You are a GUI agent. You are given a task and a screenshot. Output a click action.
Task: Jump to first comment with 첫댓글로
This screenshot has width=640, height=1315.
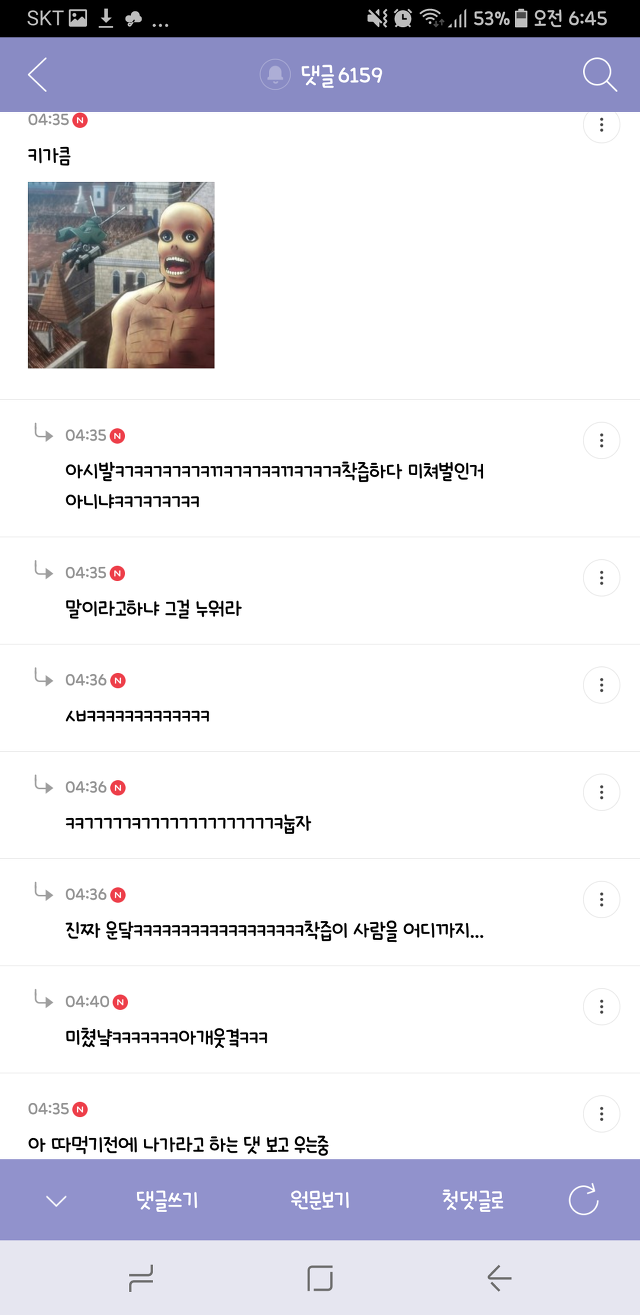[472, 1200]
